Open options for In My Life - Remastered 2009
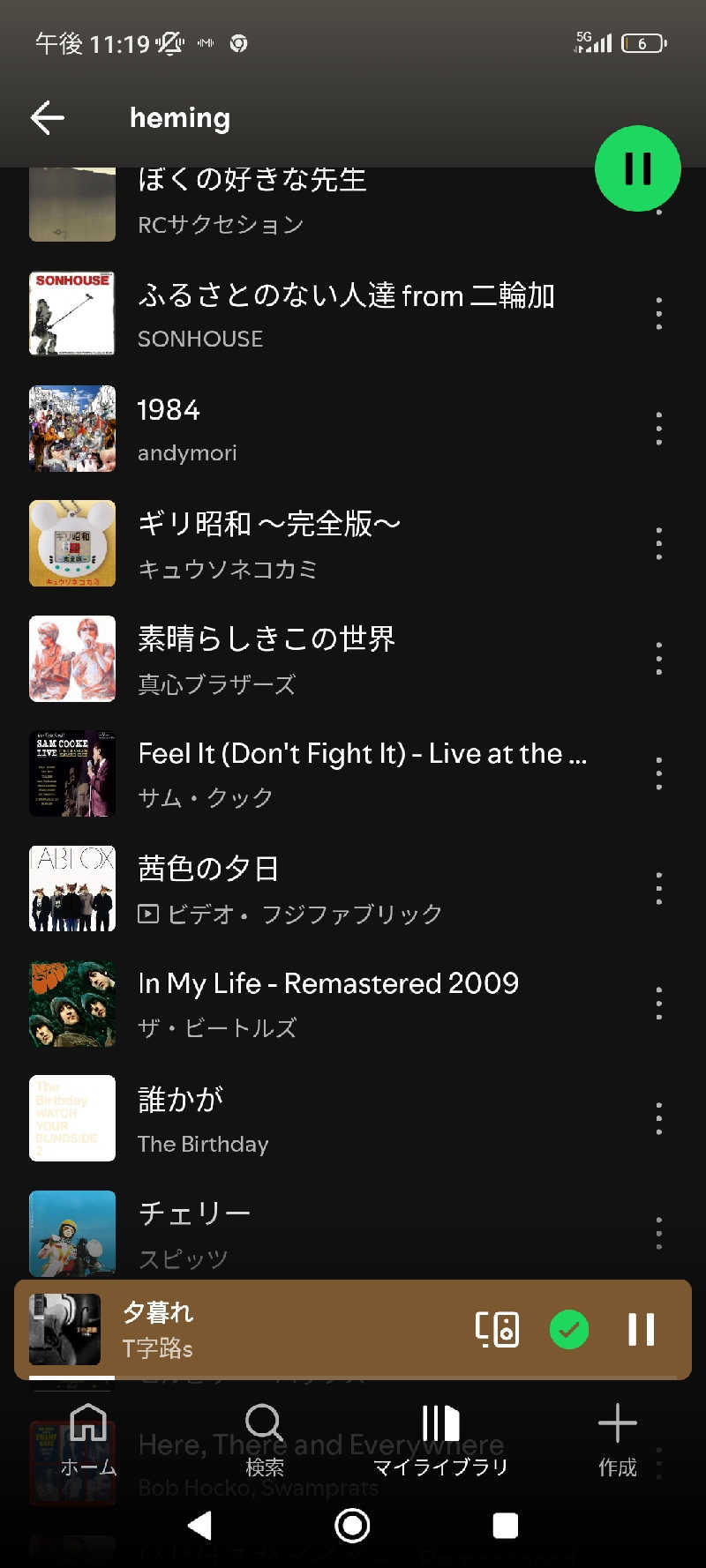Screen dimensions: 706x1568 (x=658, y=1004)
